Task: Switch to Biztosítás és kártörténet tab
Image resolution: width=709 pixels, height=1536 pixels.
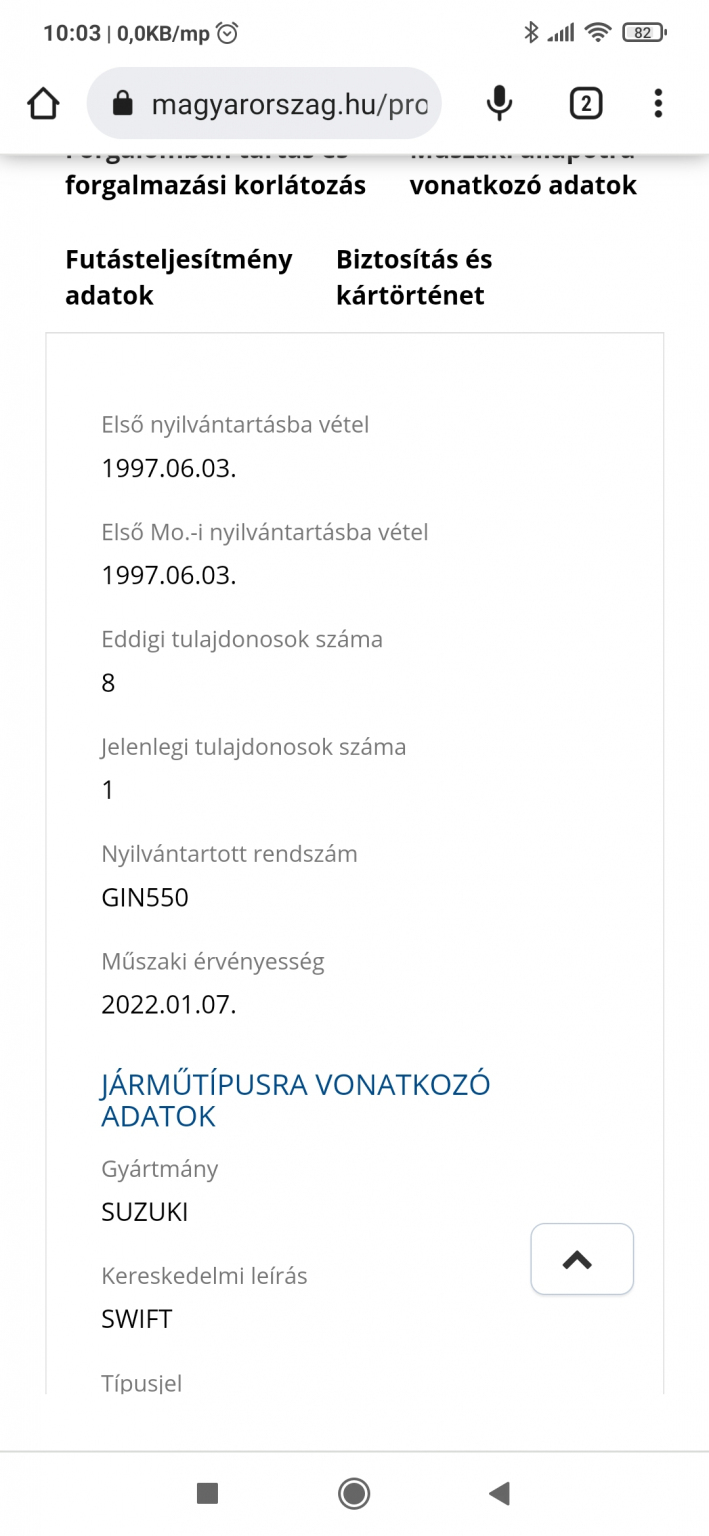Action: point(414,277)
